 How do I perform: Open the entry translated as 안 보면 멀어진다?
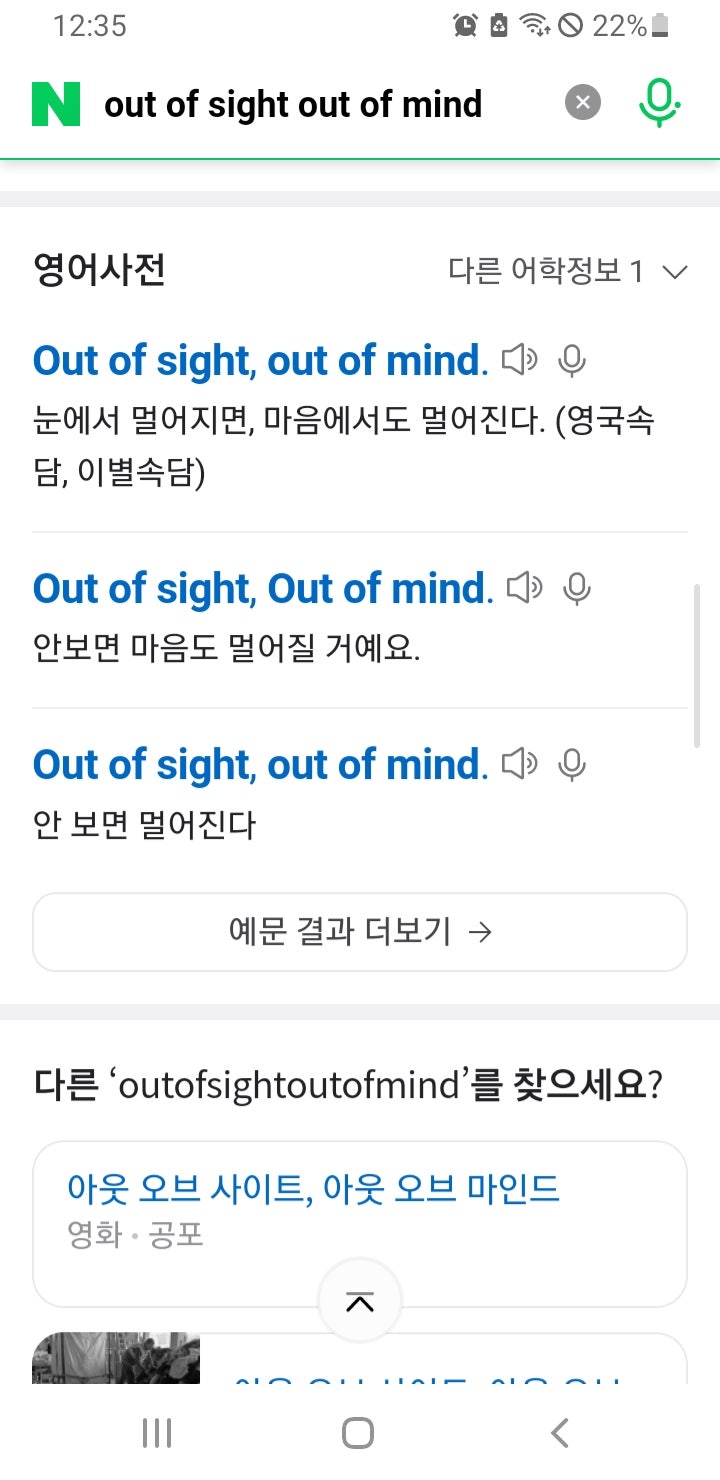click(x=260, y=765)
